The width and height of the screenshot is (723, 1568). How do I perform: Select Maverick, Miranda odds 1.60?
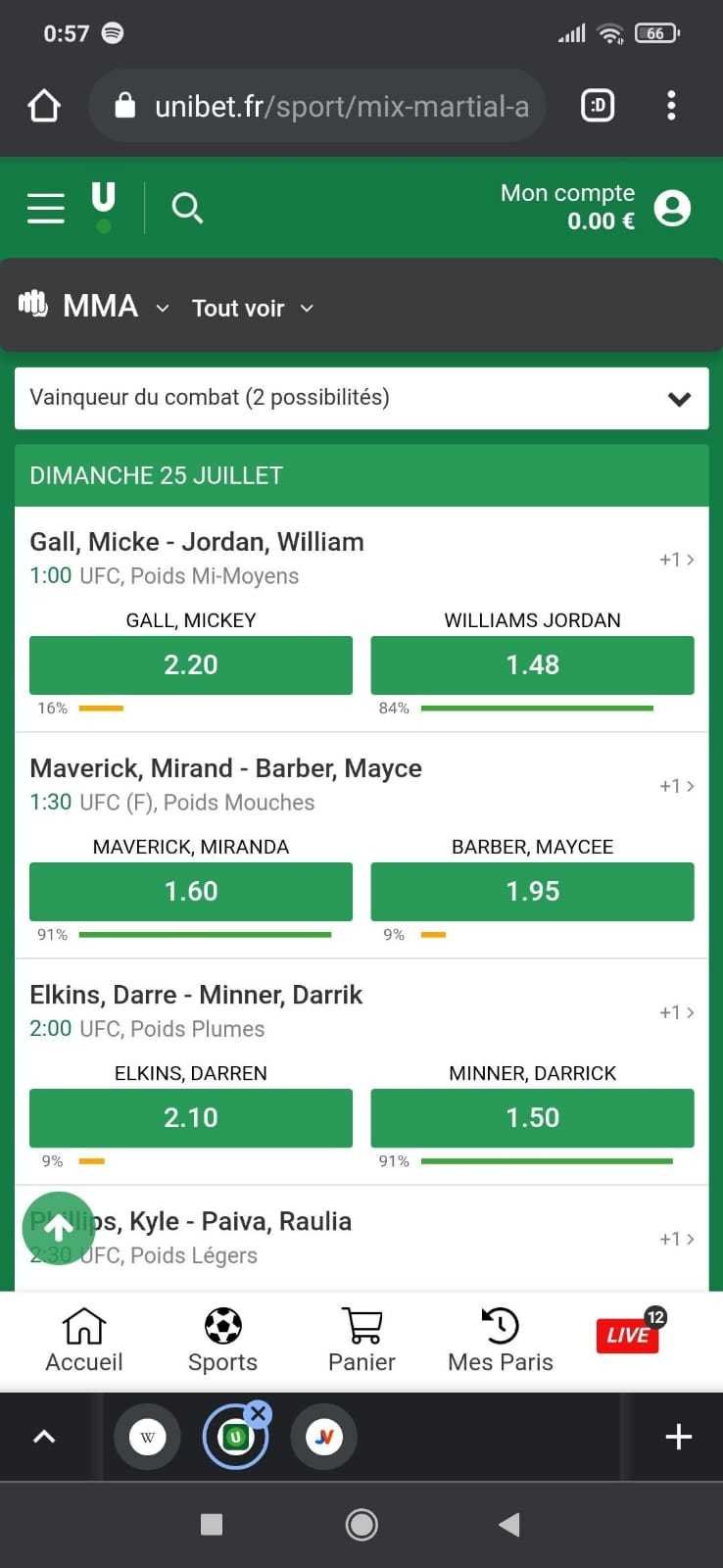tap(191, 891)
